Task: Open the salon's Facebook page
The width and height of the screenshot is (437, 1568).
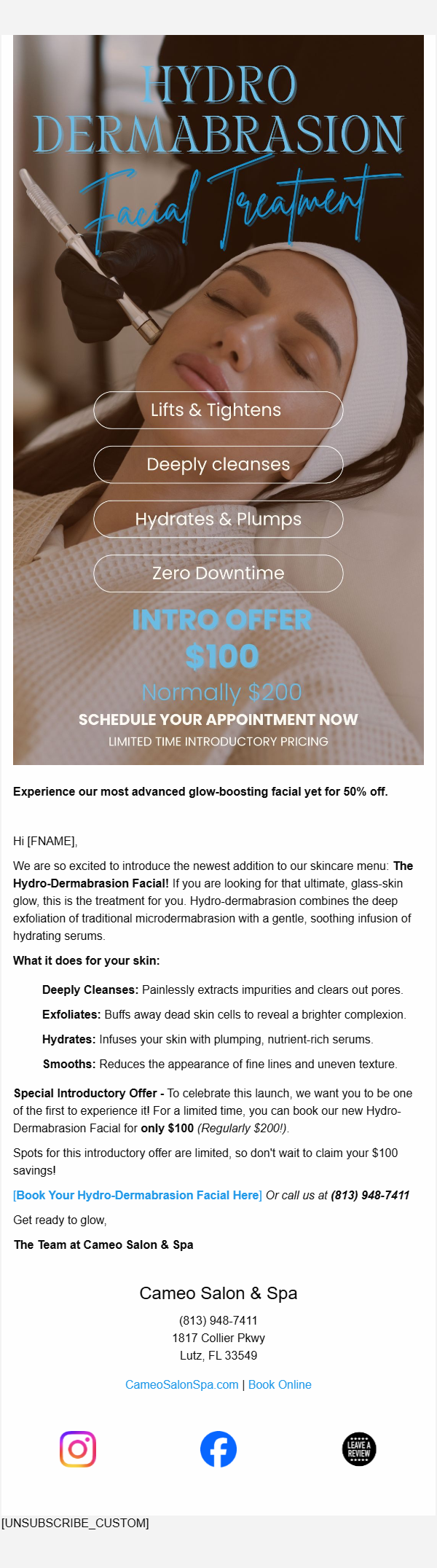Action: pos(219,1449)
